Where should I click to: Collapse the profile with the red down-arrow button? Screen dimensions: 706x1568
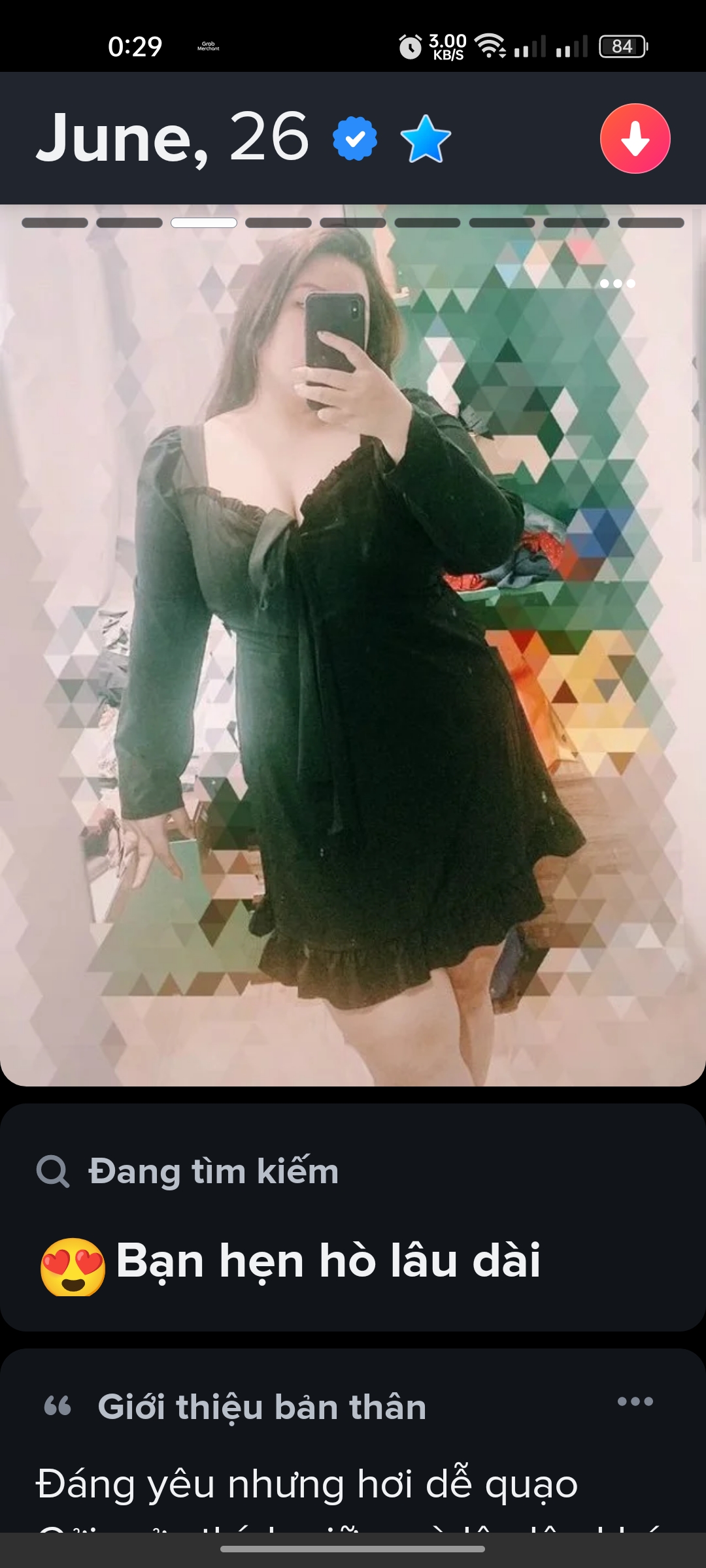635,139
